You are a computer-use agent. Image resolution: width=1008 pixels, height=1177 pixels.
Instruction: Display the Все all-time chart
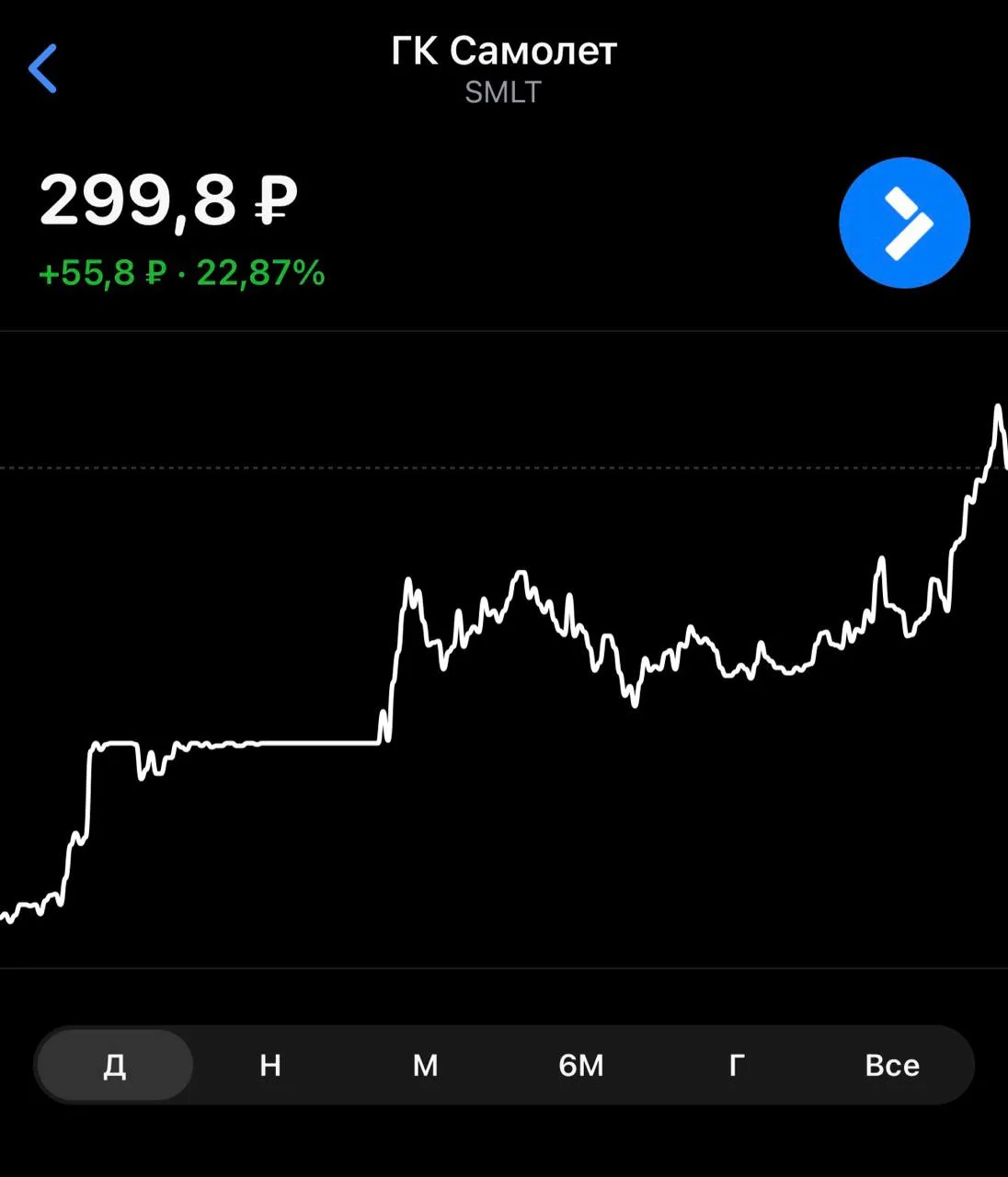click(x=892, y=1065)
